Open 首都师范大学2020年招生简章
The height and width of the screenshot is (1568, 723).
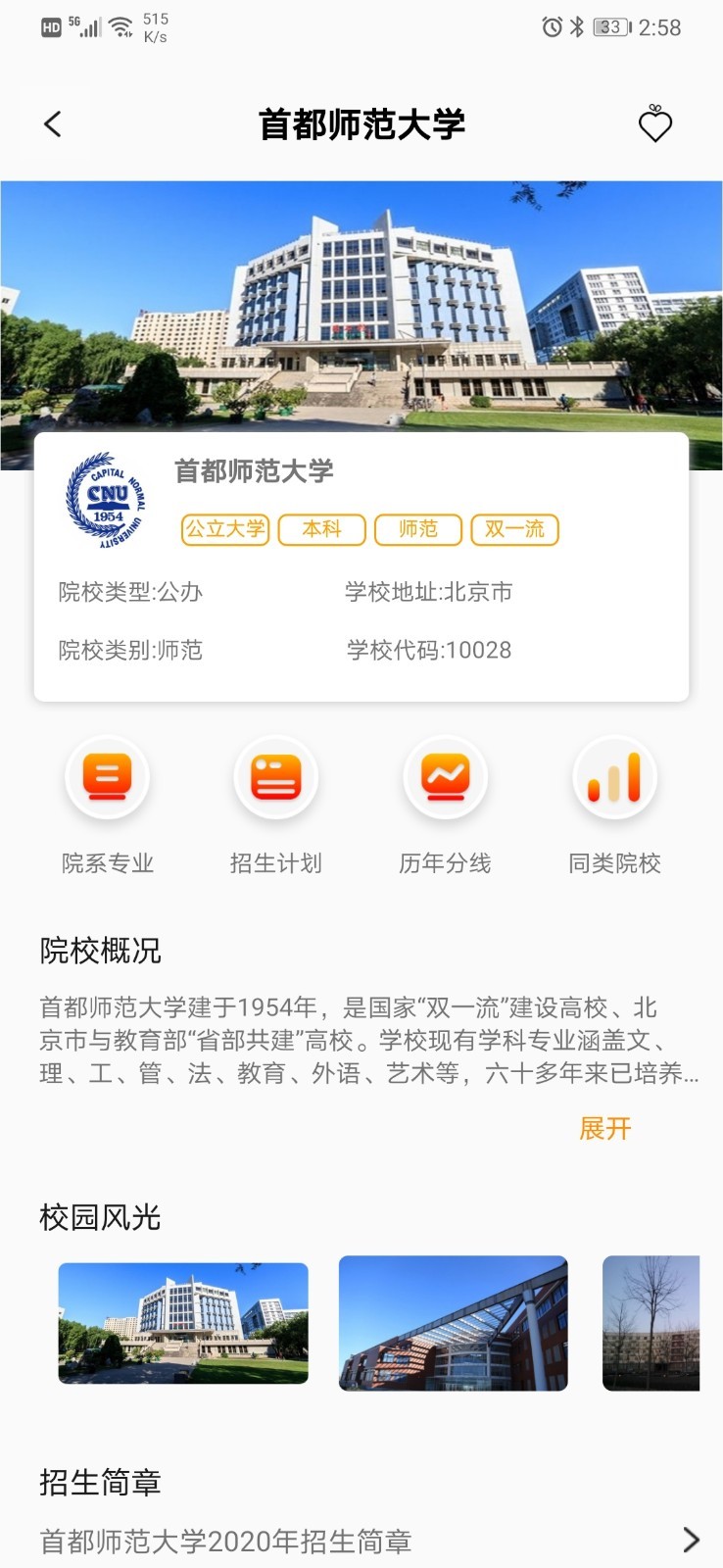click(x=362, y=1541)
